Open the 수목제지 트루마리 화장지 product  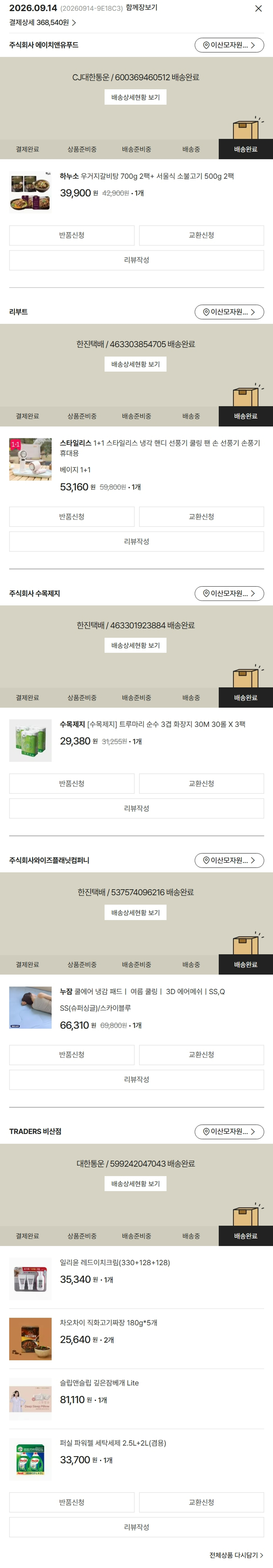pos(153,724)
